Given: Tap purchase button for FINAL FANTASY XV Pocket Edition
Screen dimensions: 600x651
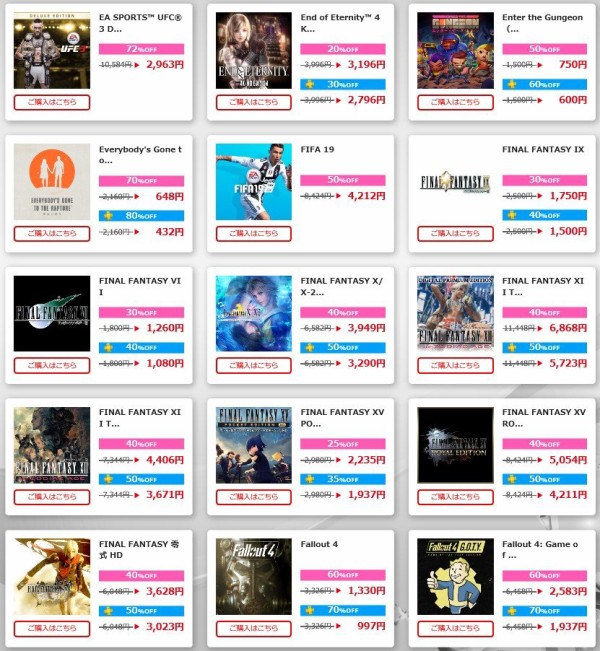Looking at the screenshot, I should [x=254, y=497].
